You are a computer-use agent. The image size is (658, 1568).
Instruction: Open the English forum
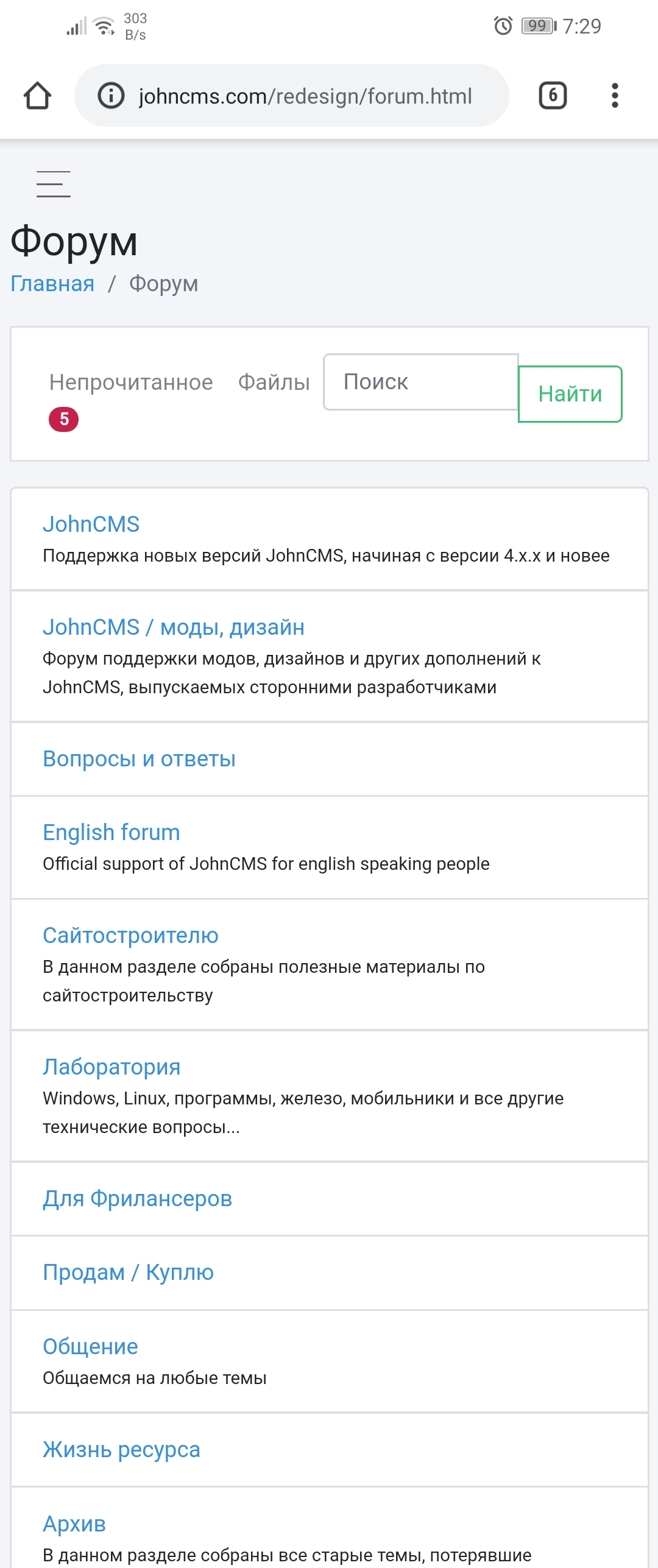click(111, 833)
